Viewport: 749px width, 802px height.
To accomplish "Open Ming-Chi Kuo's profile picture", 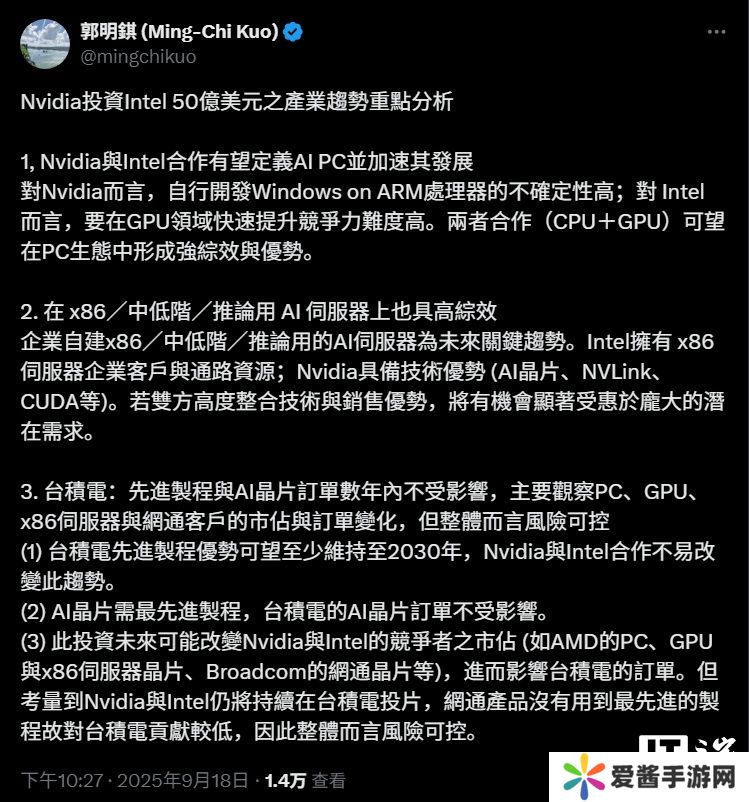I will coord(44,43).
